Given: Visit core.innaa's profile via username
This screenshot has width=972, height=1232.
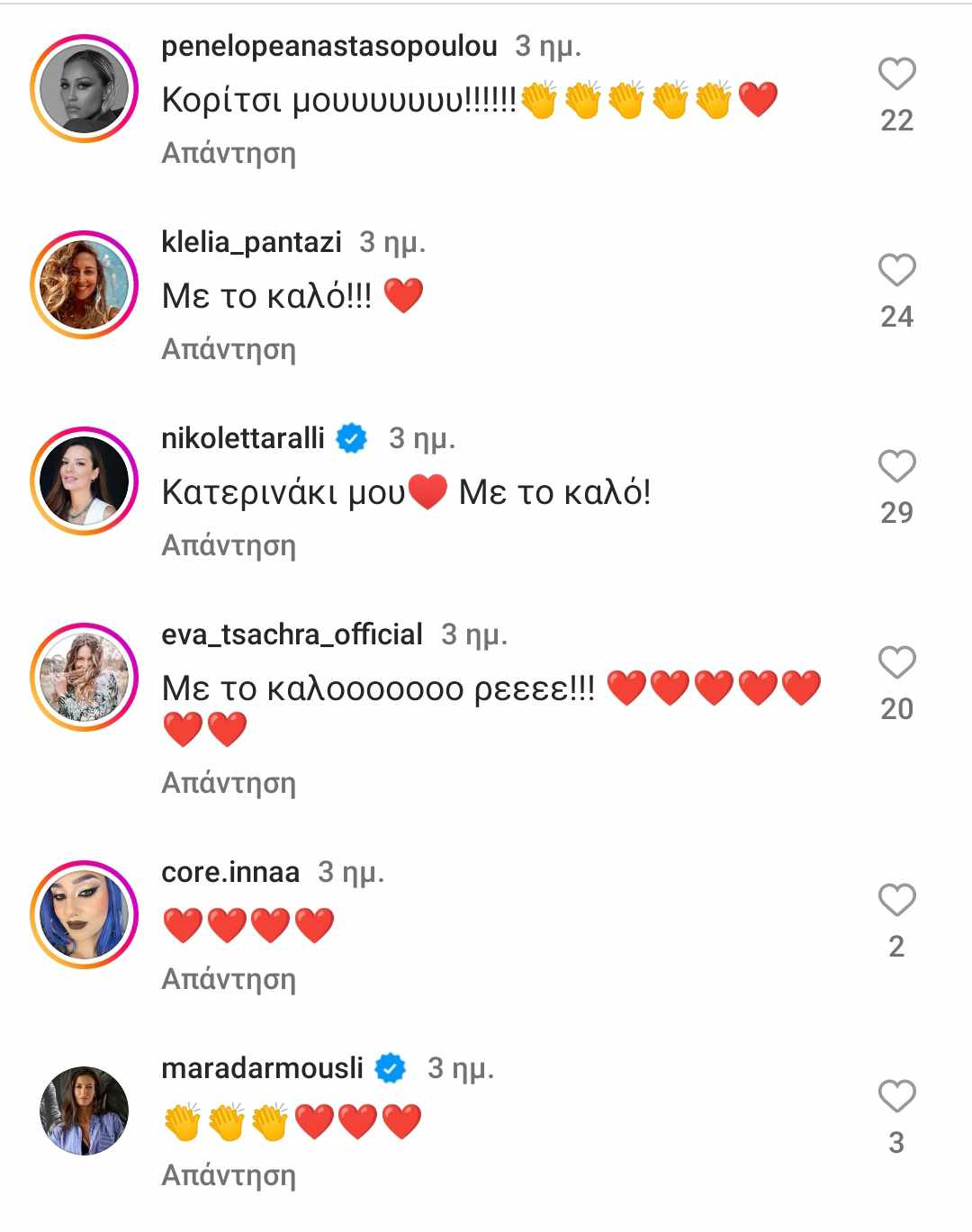Looking at the screenshot, I should (230, 872).
